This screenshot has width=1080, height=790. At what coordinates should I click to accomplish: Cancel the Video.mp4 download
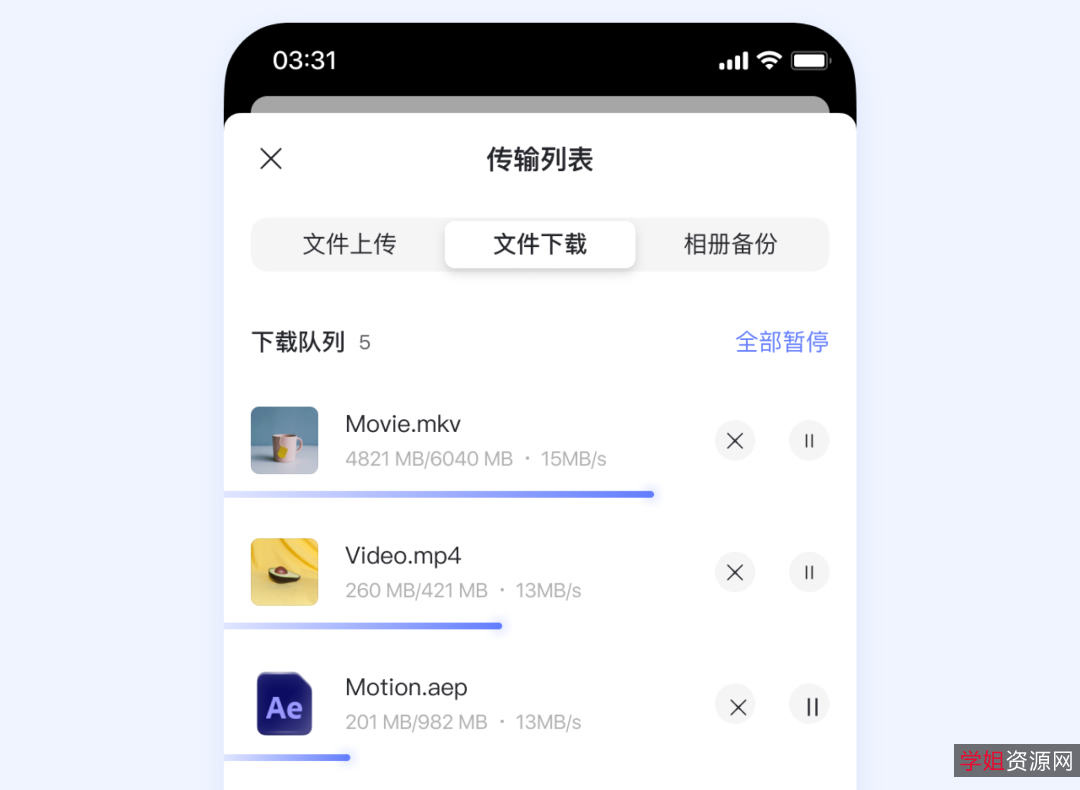735,573
